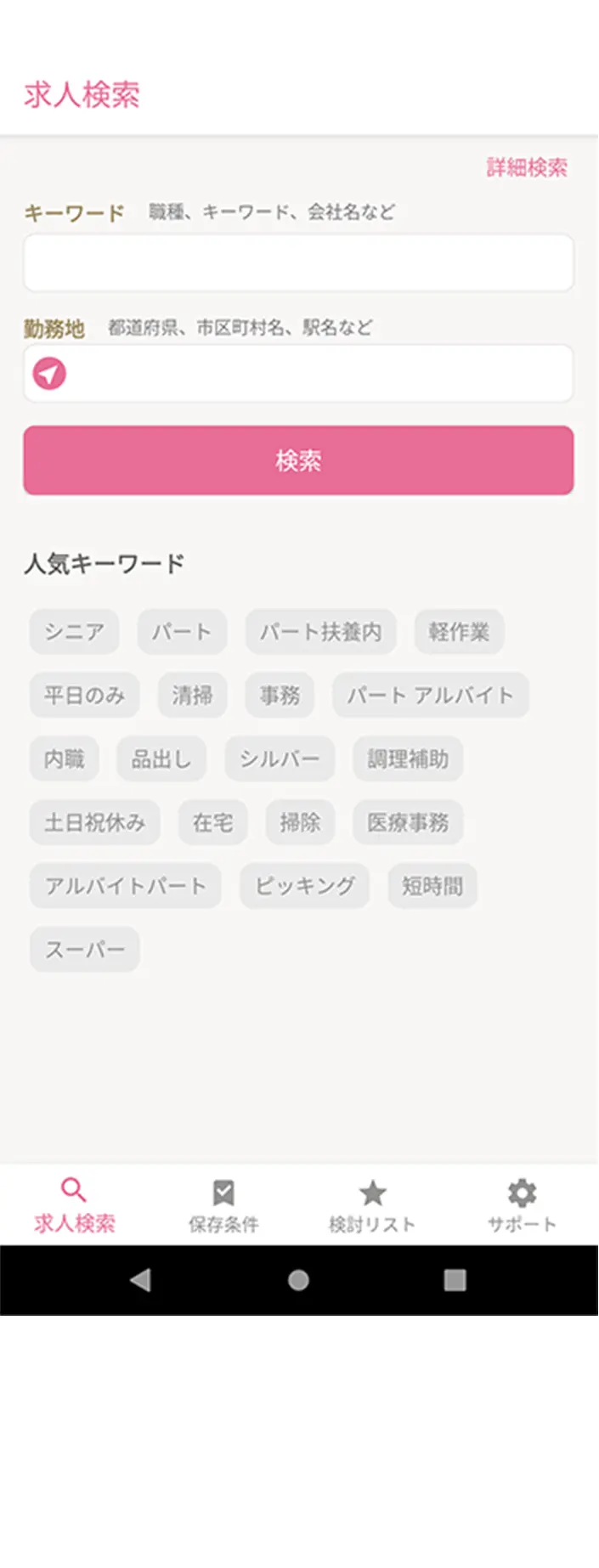Open 詳細検索 advanced search

coord(527,167)
